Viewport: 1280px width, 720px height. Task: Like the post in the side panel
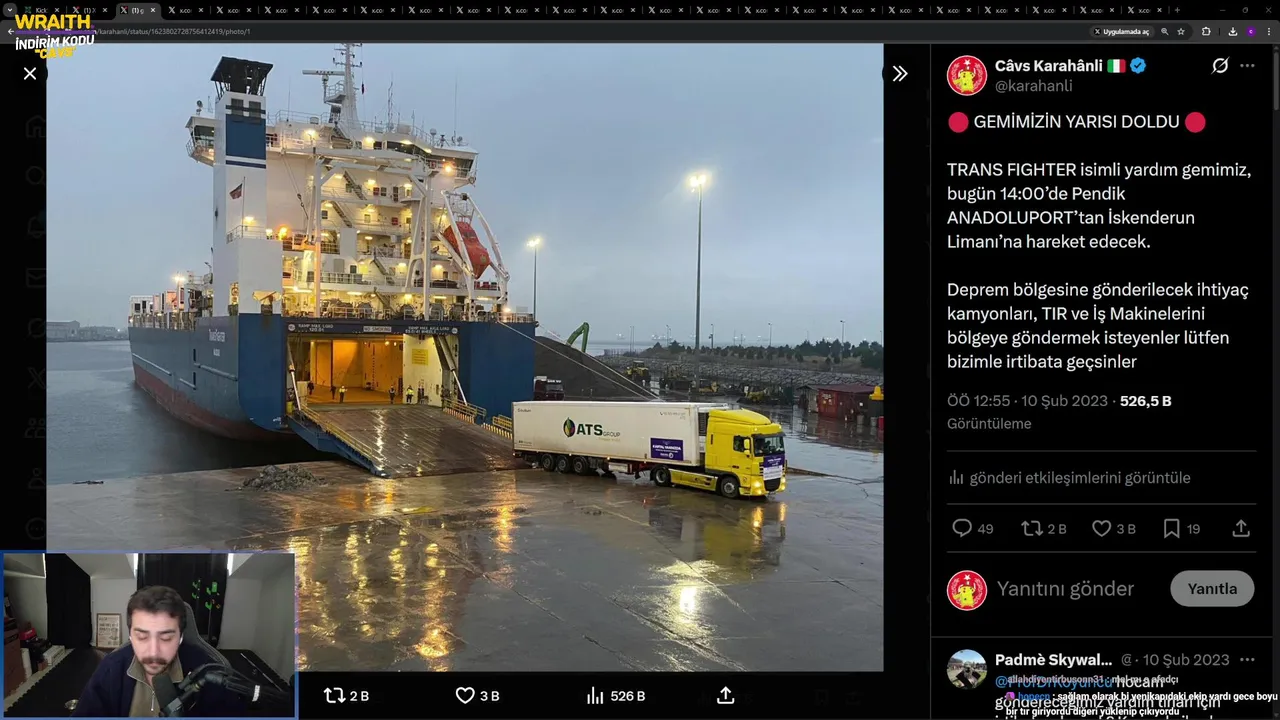pos(1102,528)
